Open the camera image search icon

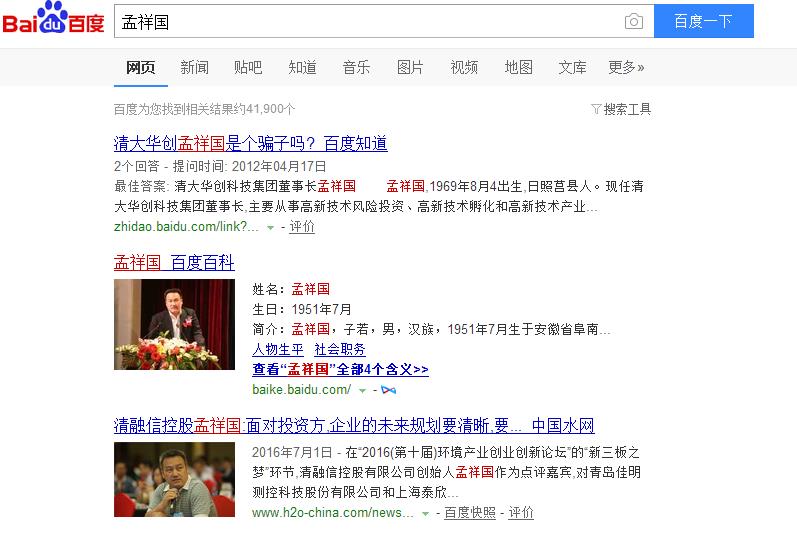[633, 21]
